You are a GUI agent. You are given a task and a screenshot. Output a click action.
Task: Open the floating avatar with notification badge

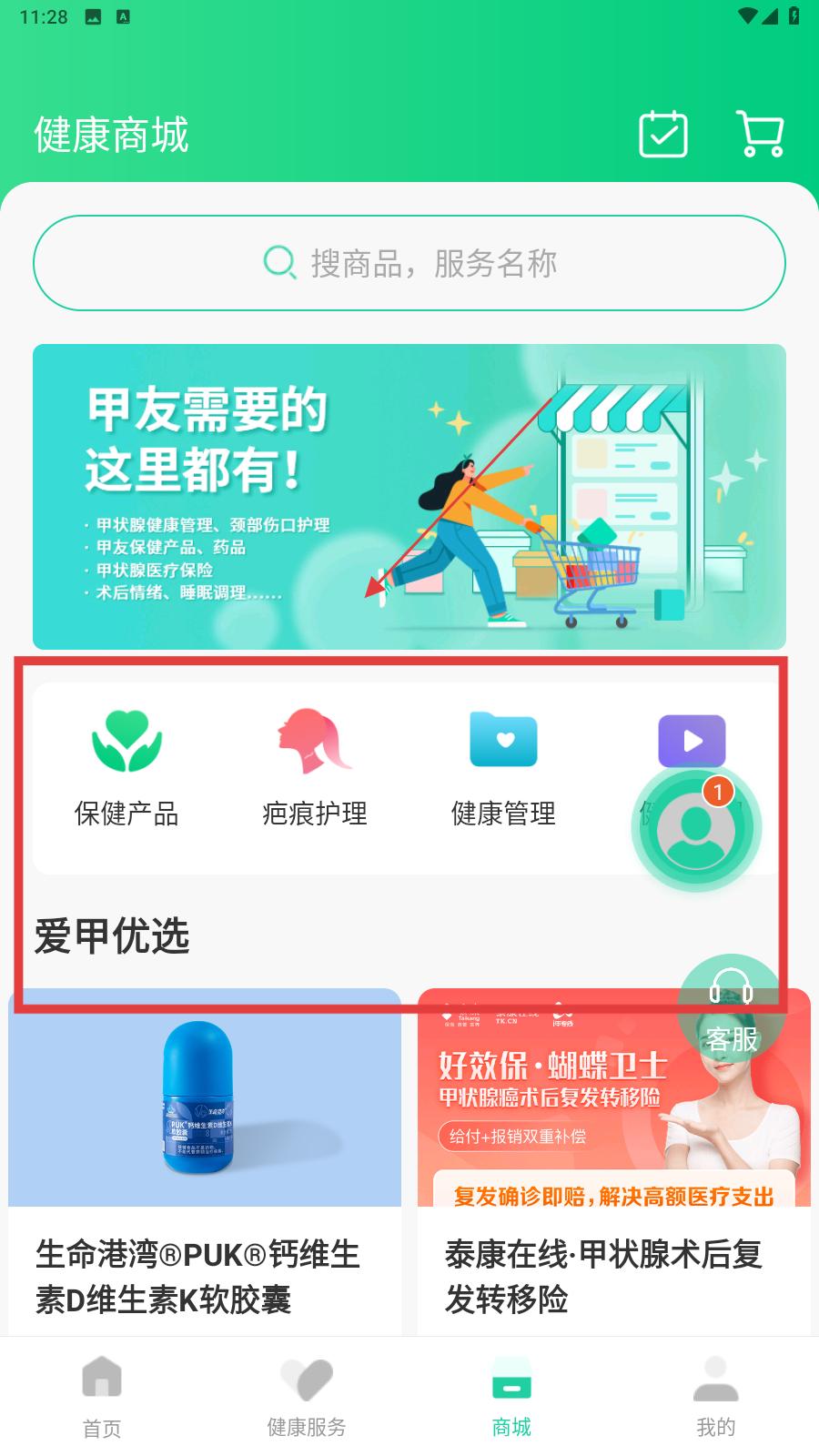(x=696, y=826)
